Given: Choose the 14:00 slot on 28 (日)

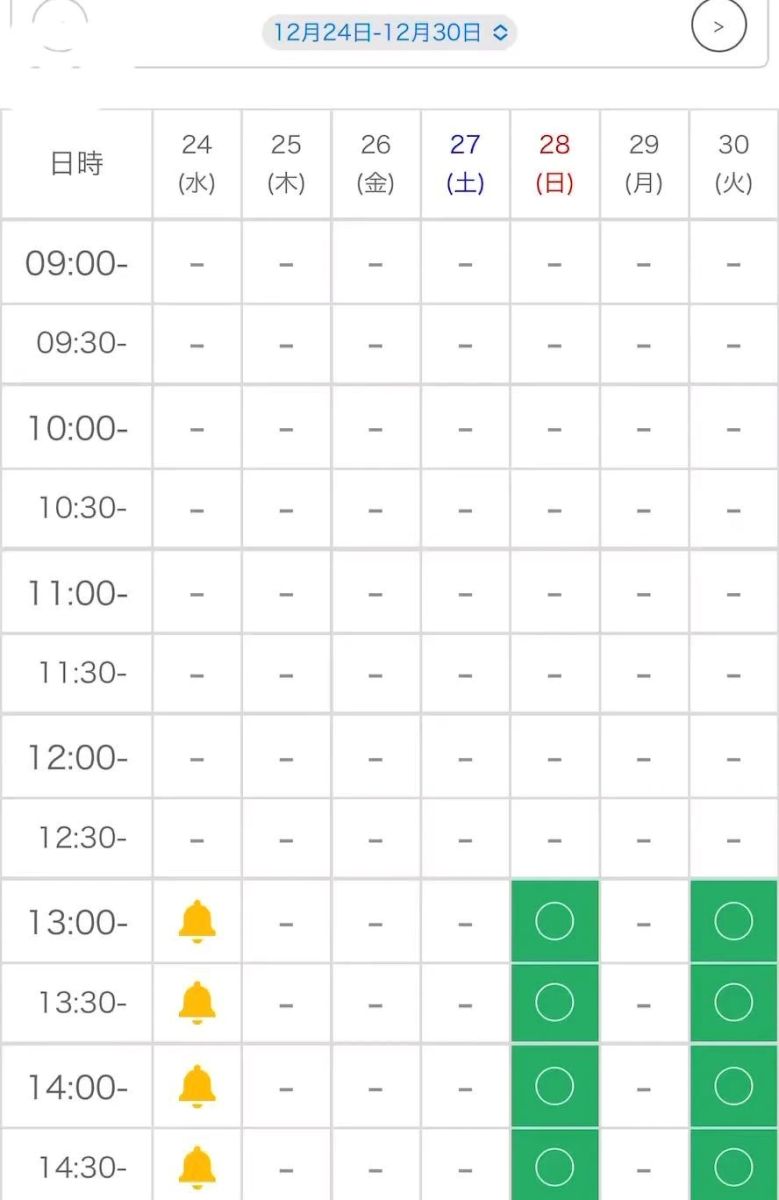Looking at the screenshot, I should click(x=554, y=1085).
